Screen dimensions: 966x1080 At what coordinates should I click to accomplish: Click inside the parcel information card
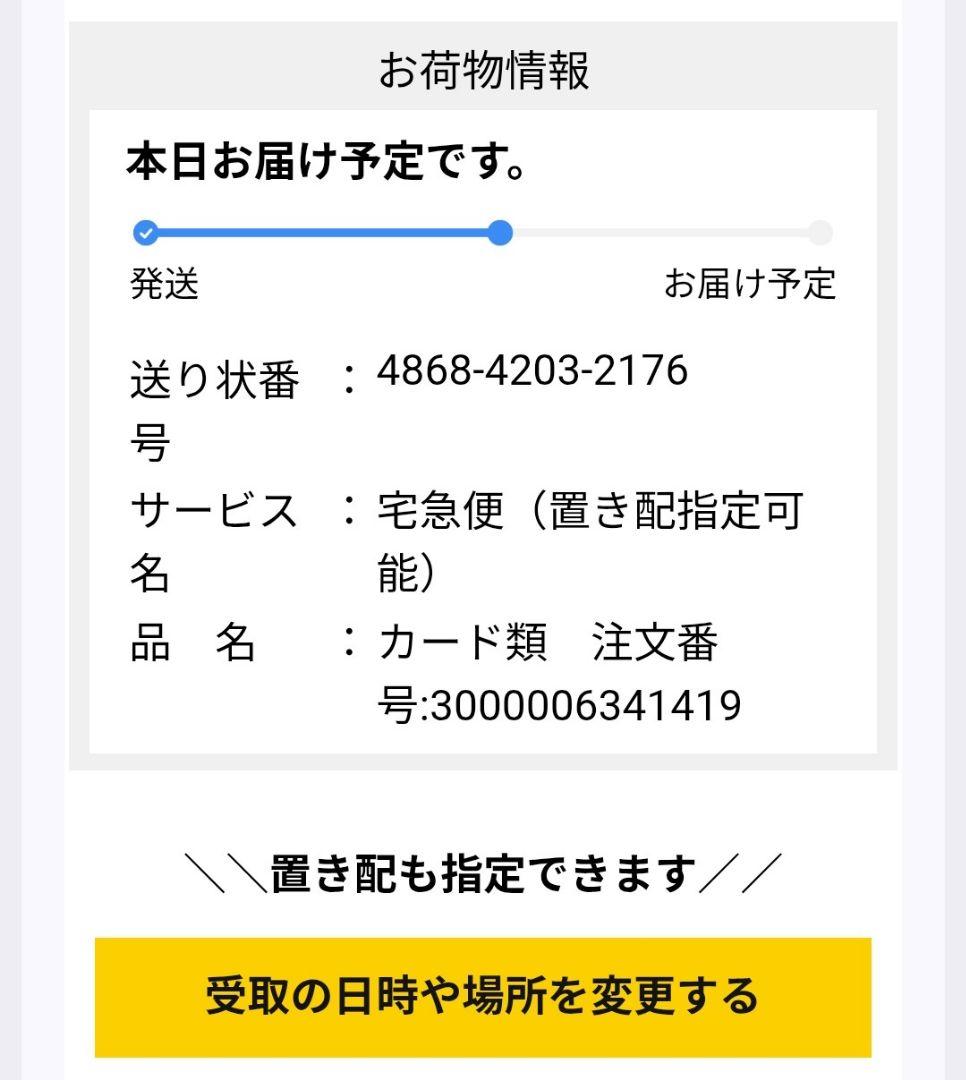pyautogui.click(x=483, y=430)
